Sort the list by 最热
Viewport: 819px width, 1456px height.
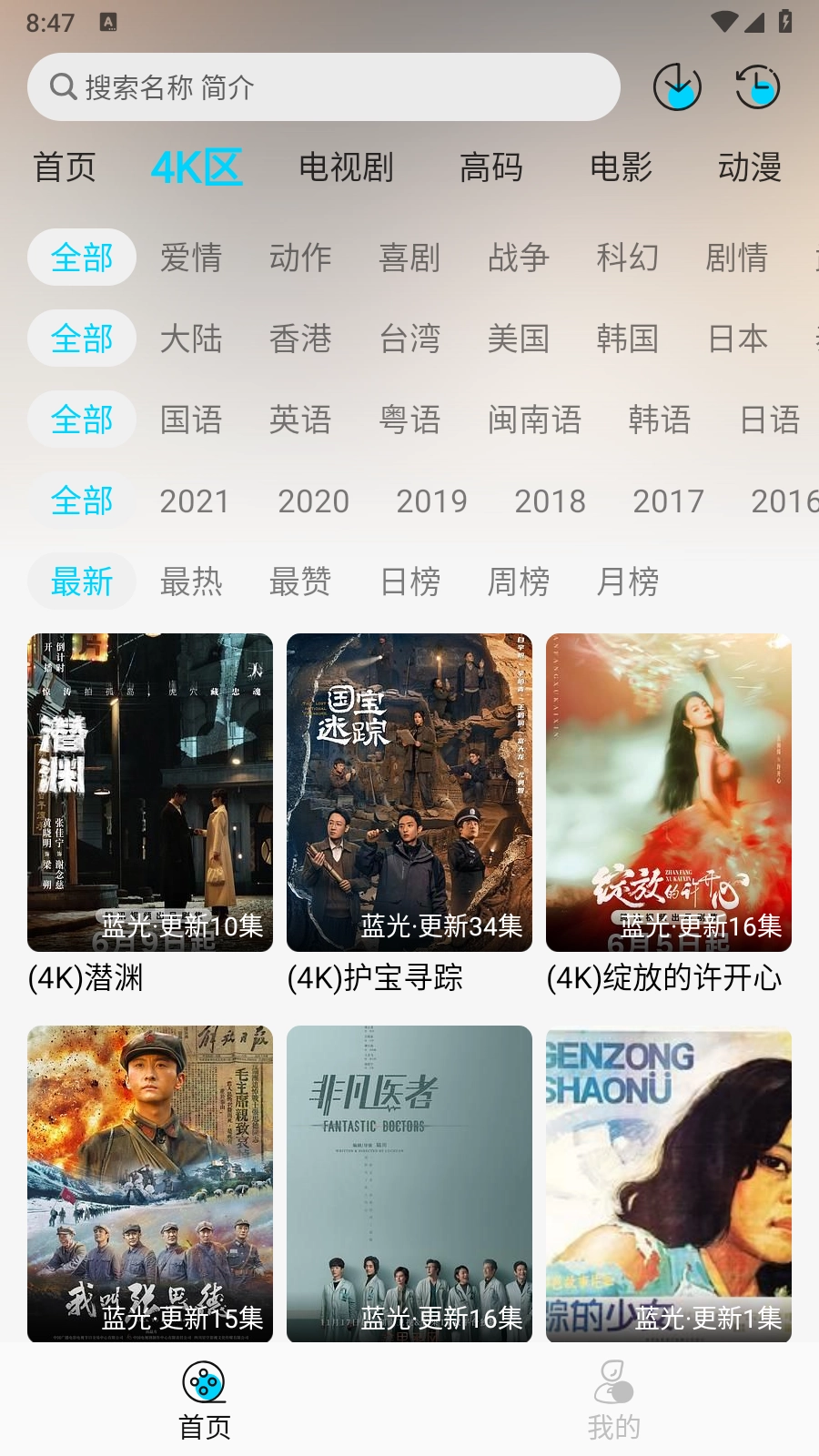[x=191, y=581]
